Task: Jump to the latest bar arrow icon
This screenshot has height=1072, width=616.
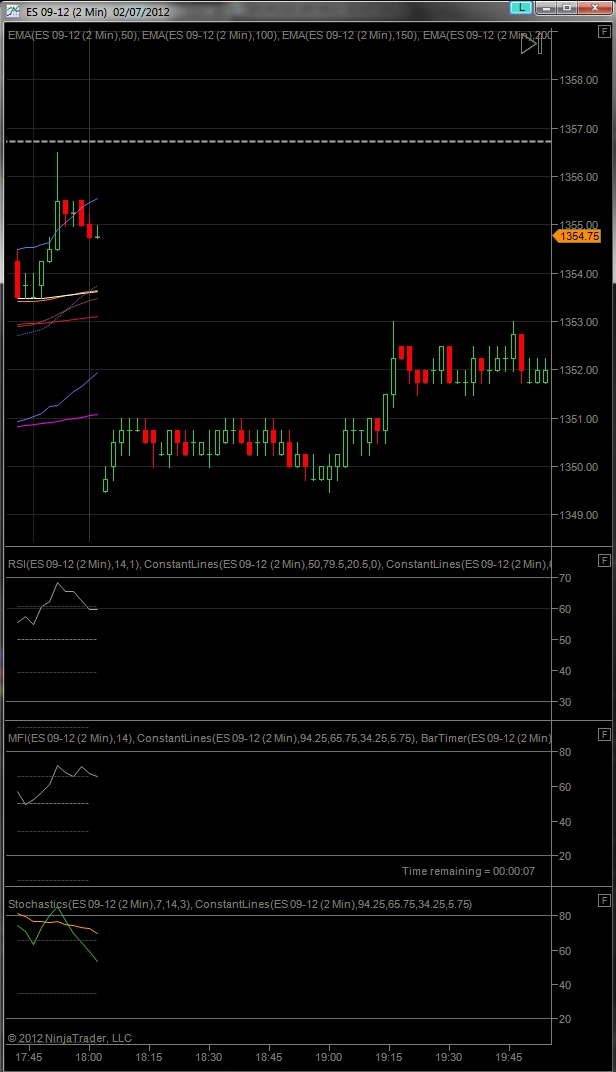Action: click(x=531, y=44)
